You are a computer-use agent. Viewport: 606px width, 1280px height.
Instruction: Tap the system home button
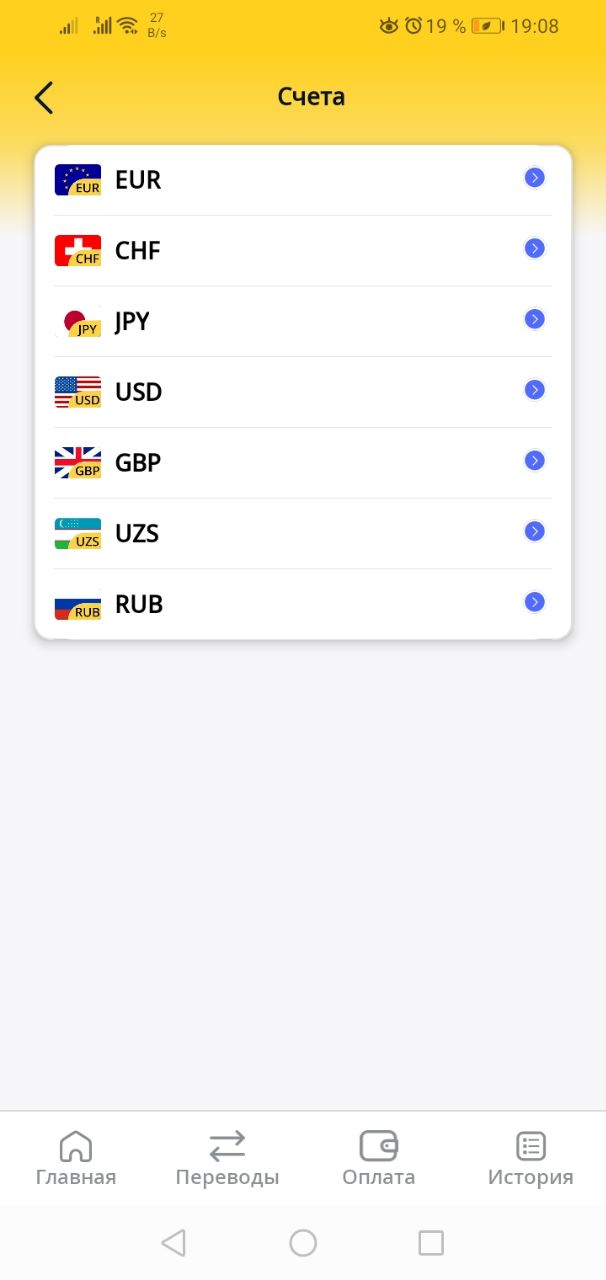(x=303, y=1243)
